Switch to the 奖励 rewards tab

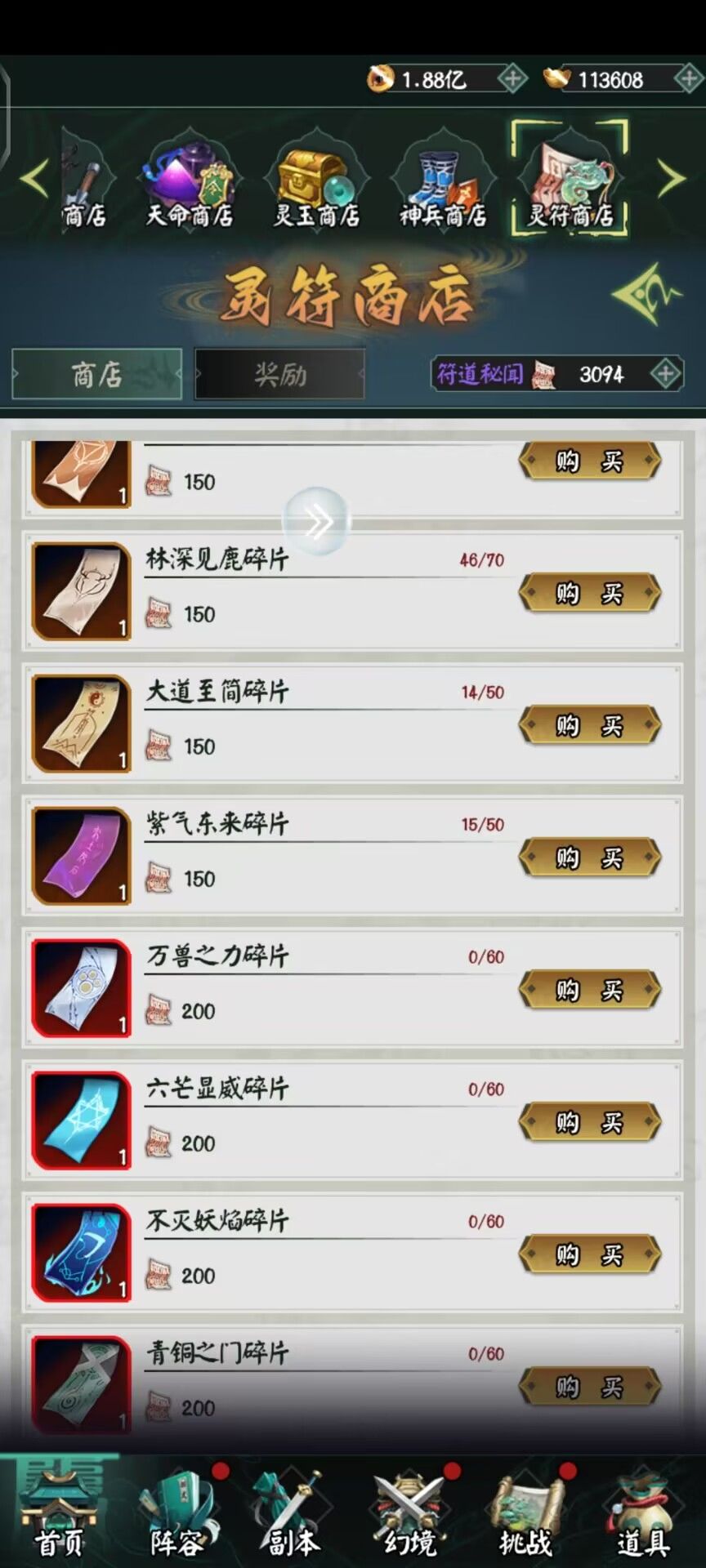279,374
